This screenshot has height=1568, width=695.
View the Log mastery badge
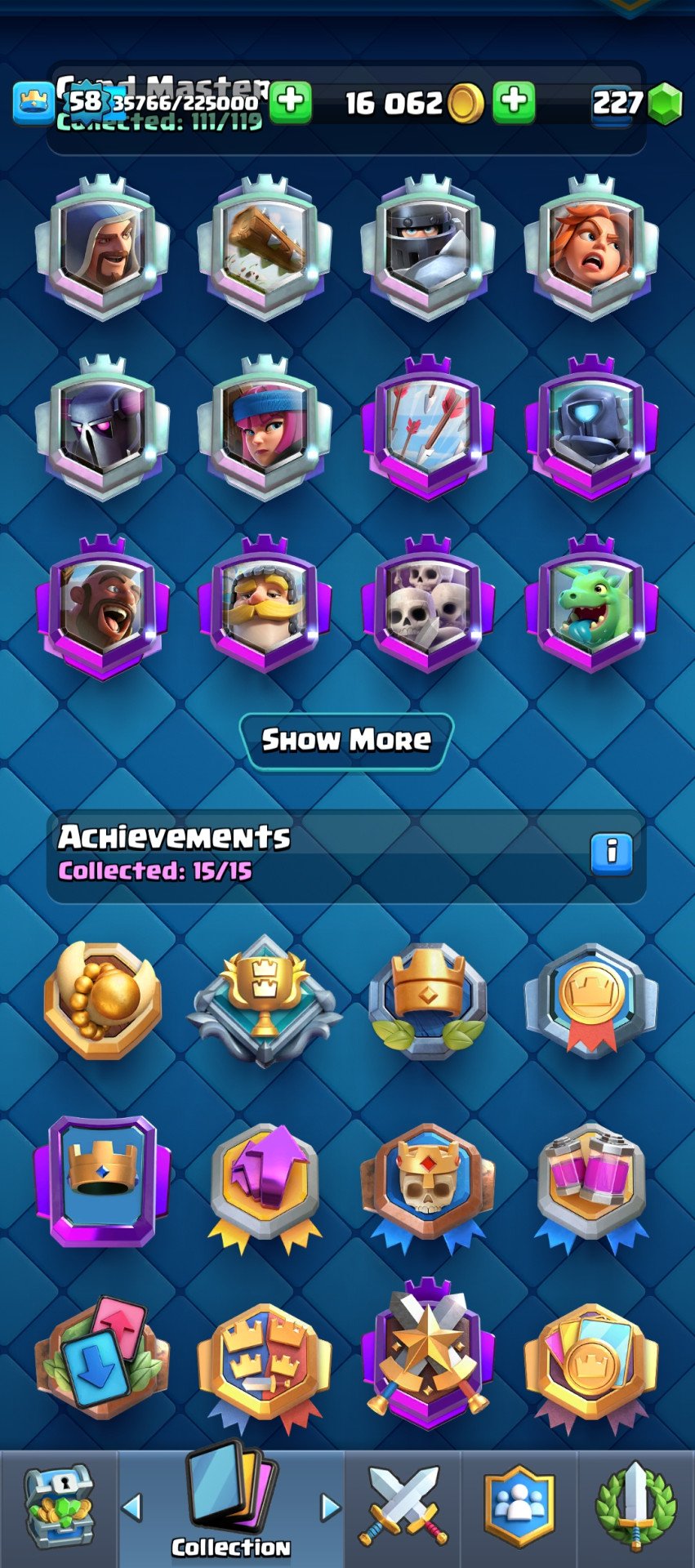tap(265, 247)
